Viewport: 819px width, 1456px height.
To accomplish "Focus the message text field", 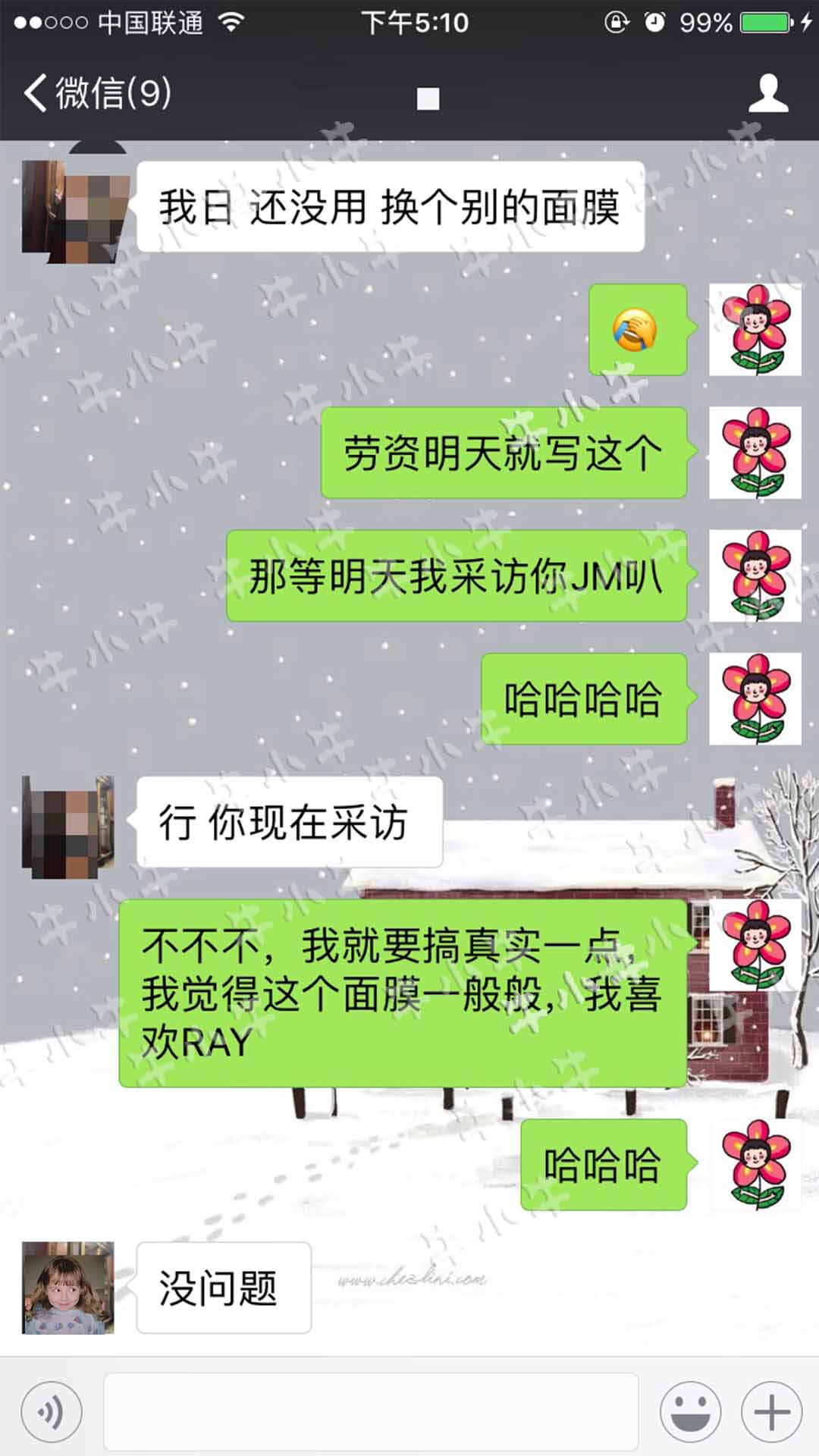I will pyautogui.click(x=370, y=1412).
